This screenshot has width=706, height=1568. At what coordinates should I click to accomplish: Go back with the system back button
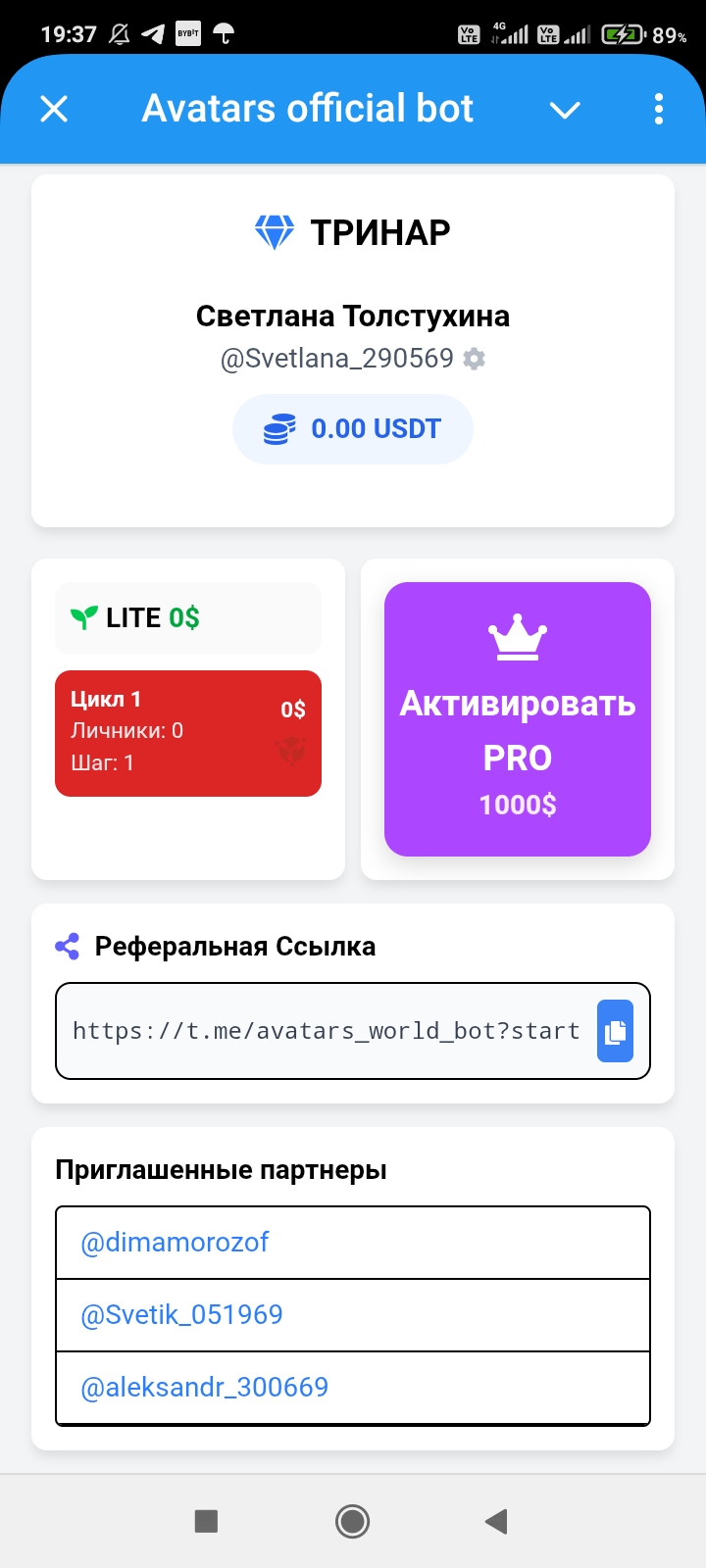(496, 1521)
